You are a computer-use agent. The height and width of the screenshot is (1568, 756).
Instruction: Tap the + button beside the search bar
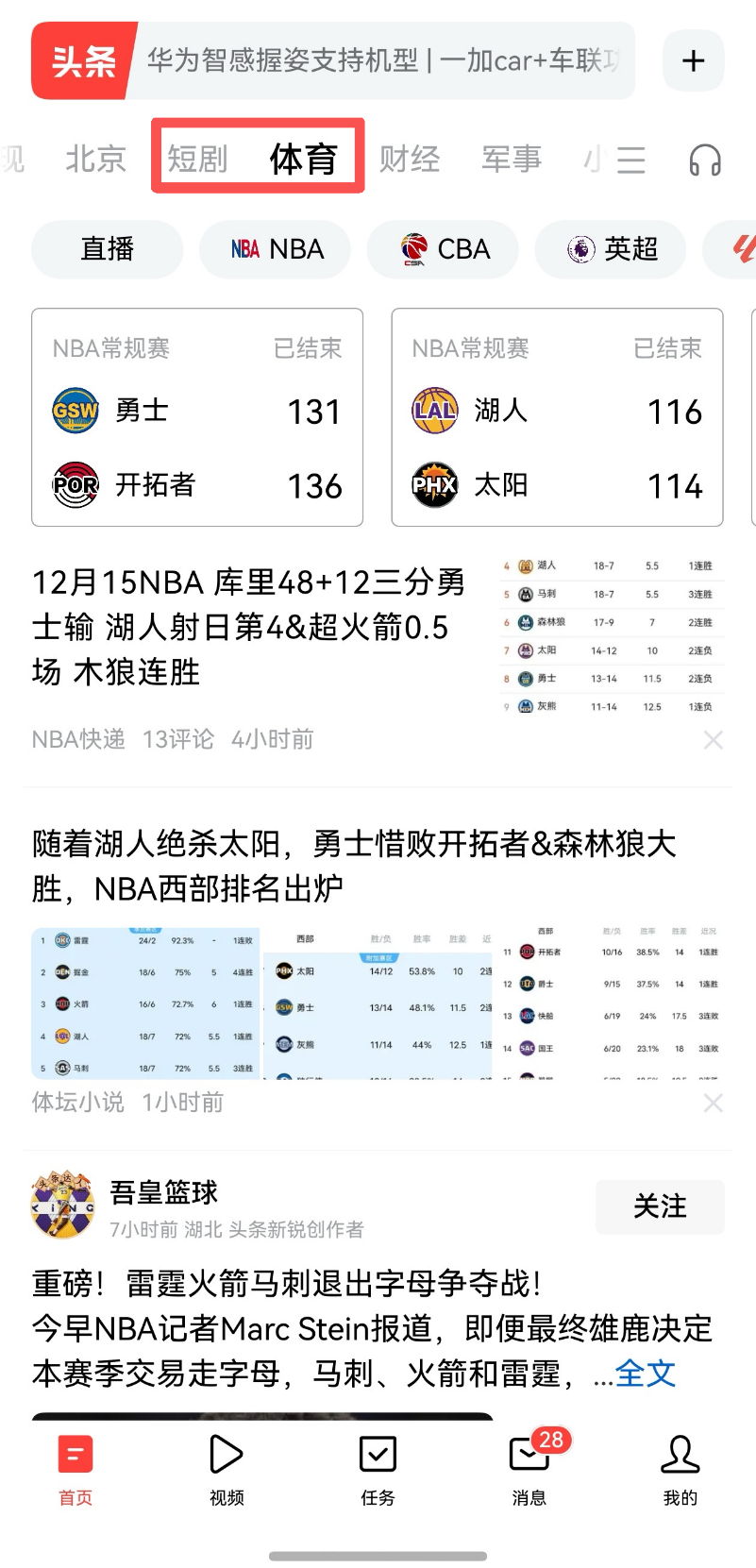(x=693, y=60)
